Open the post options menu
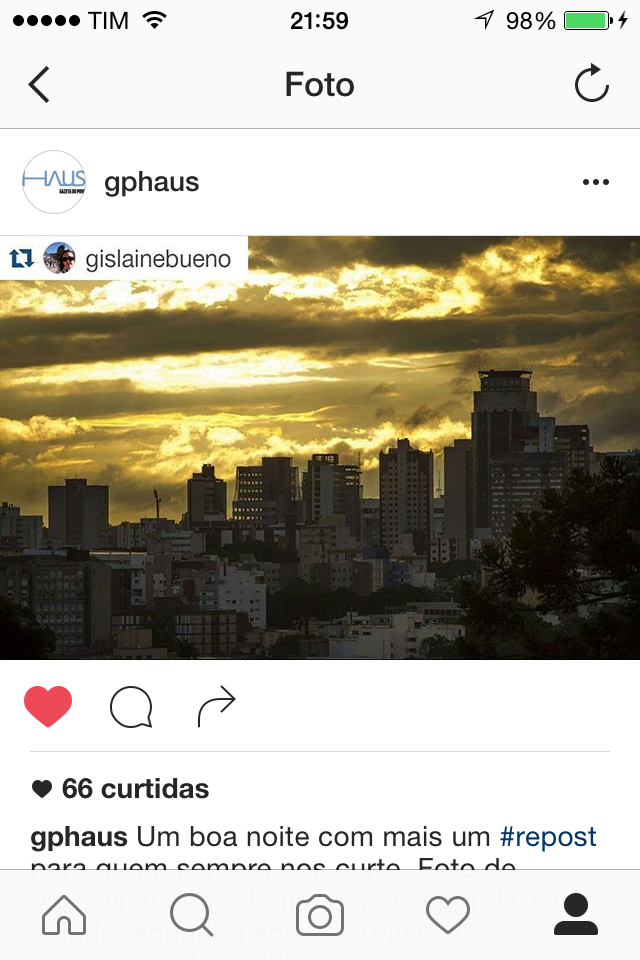Viewport: 640px width, 960px height. coord(595,182)
